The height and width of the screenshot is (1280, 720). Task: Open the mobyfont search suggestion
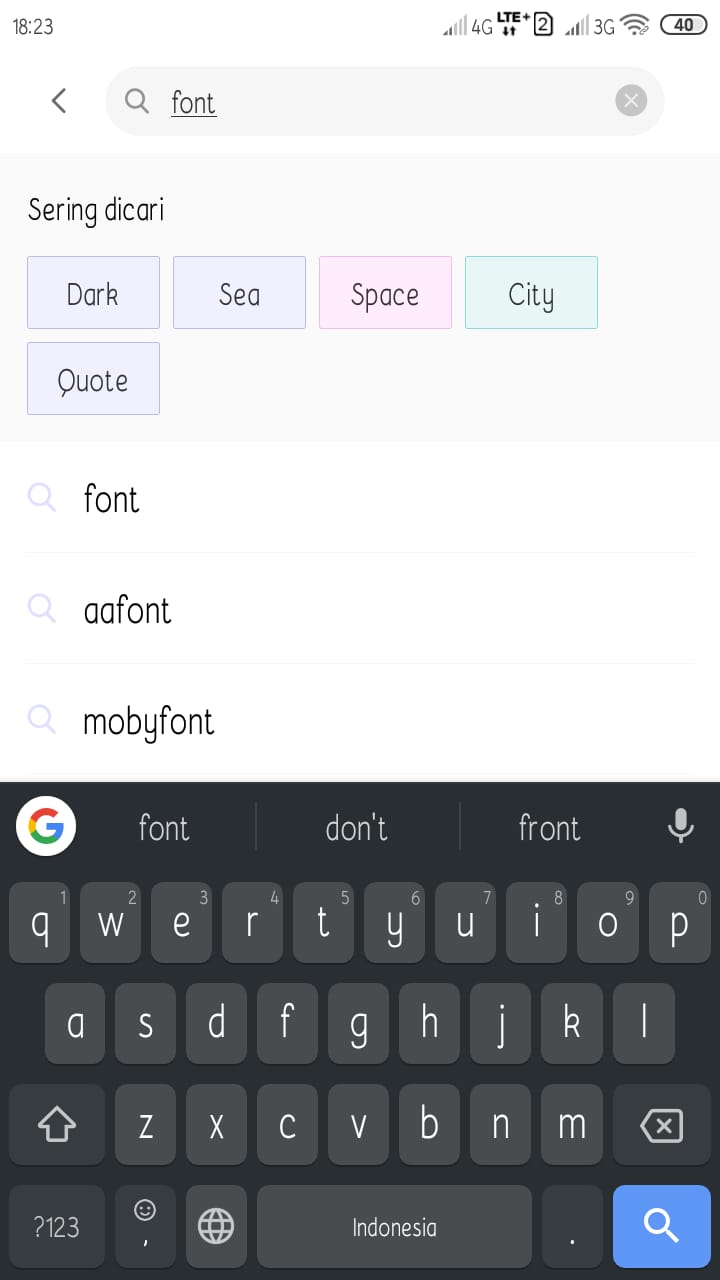pos(149,720)
